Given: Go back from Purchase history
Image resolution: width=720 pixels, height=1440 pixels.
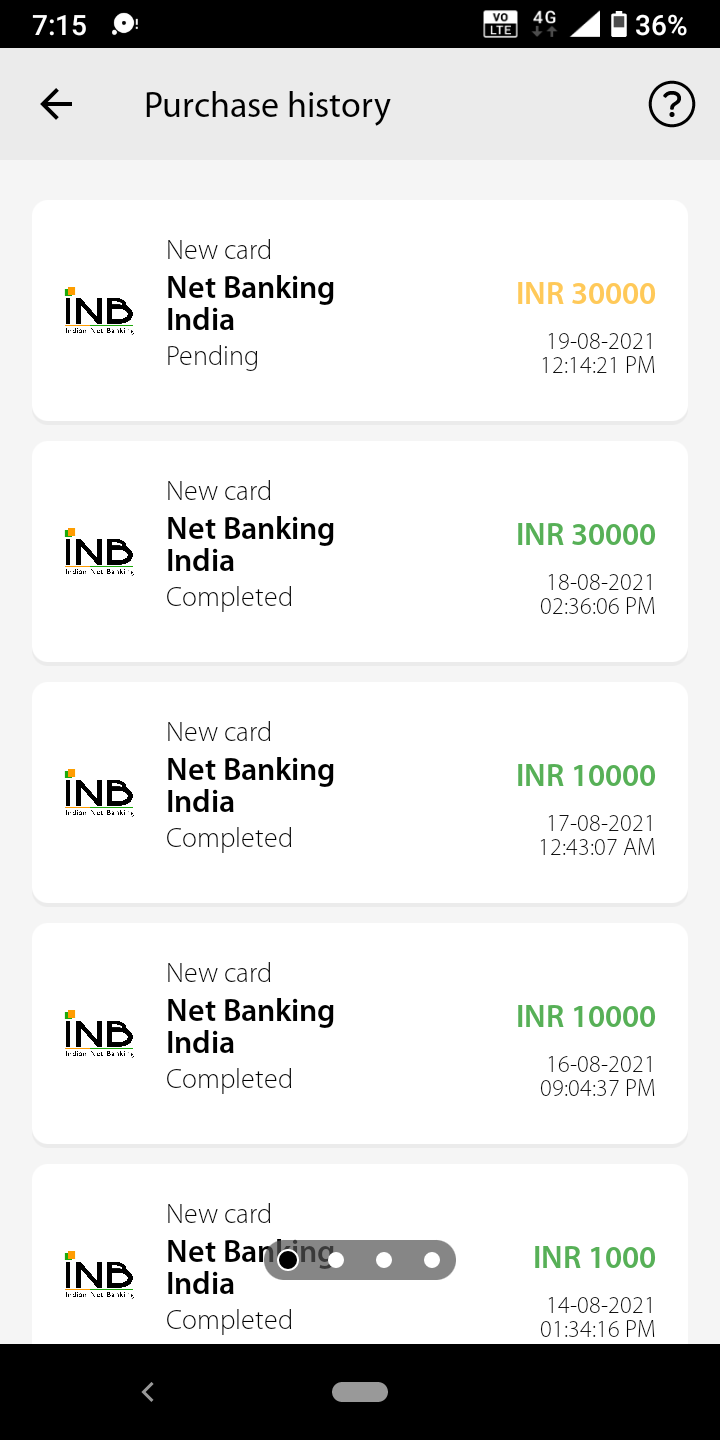Looking at the screenshot, I should (56, 105).
